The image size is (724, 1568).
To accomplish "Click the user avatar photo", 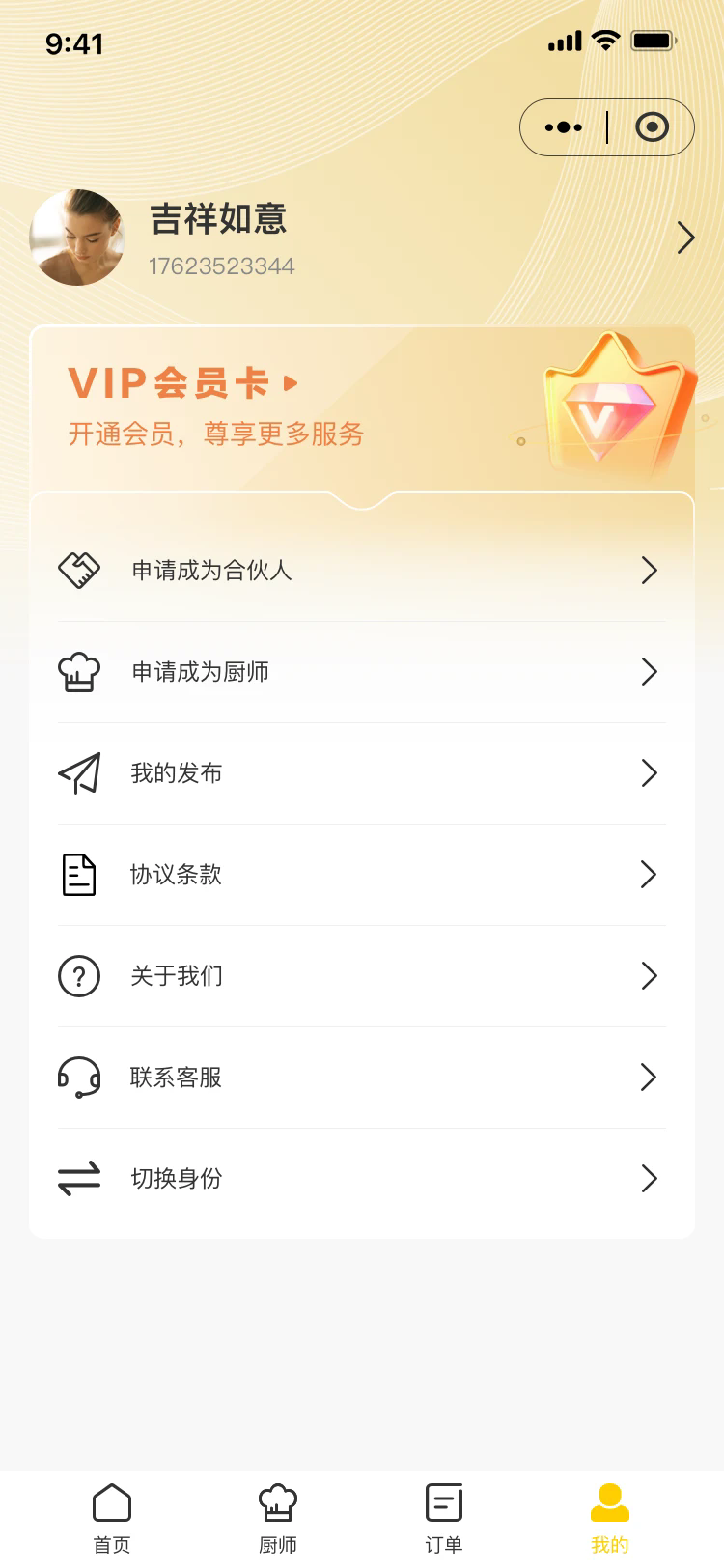I will point(77,238).
